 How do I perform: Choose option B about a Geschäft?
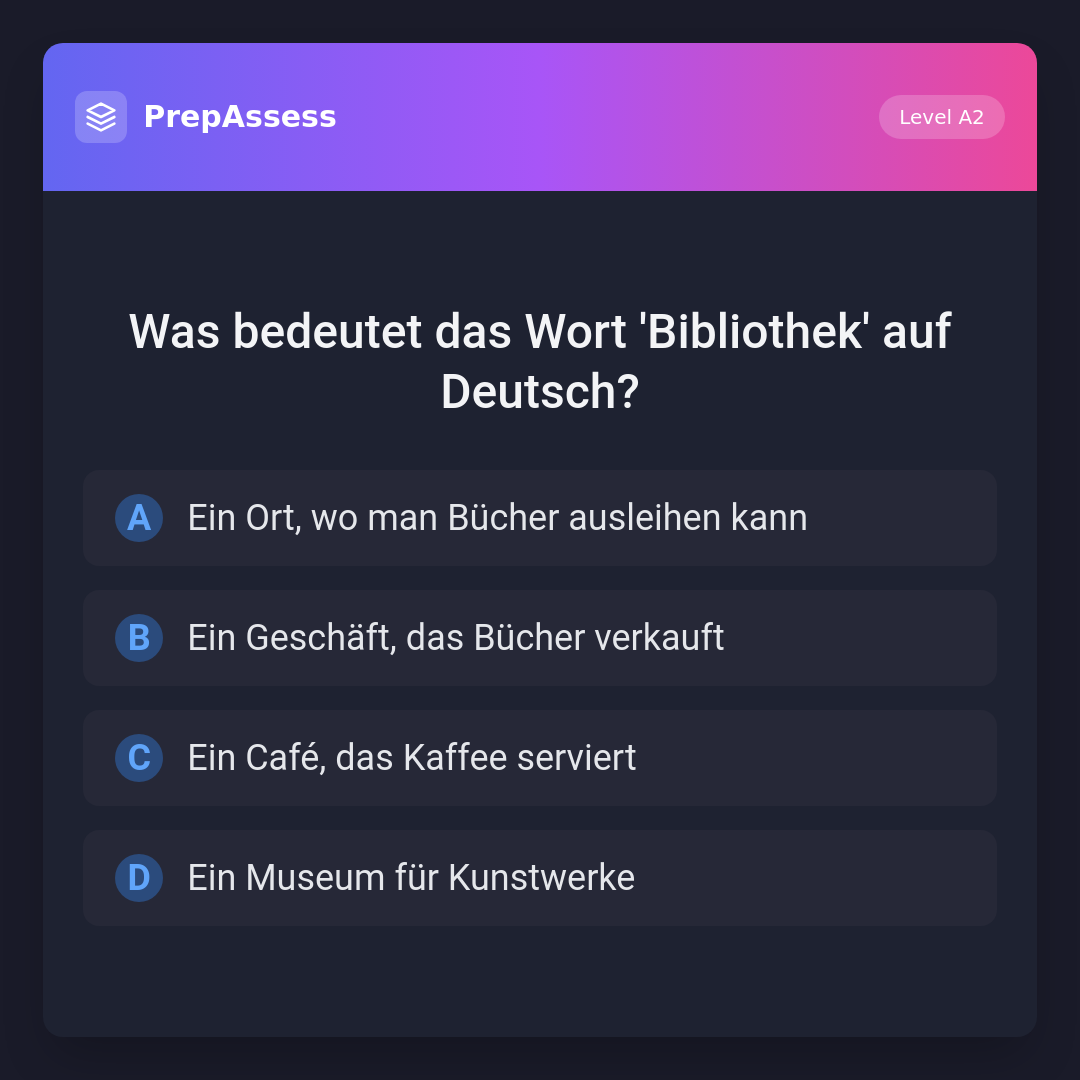point(540,638)
